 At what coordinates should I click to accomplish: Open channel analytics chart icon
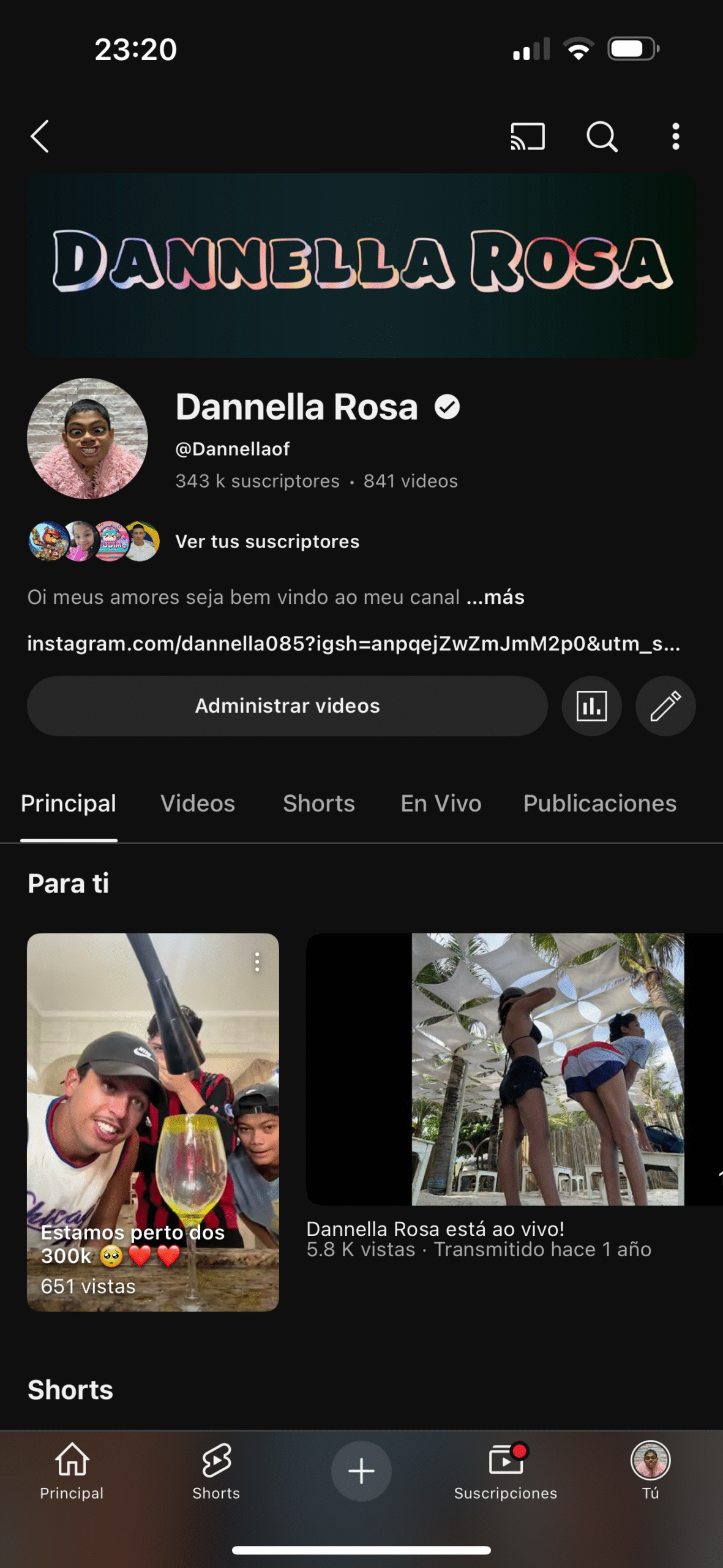pyautogui.click(x=591, y=706)
